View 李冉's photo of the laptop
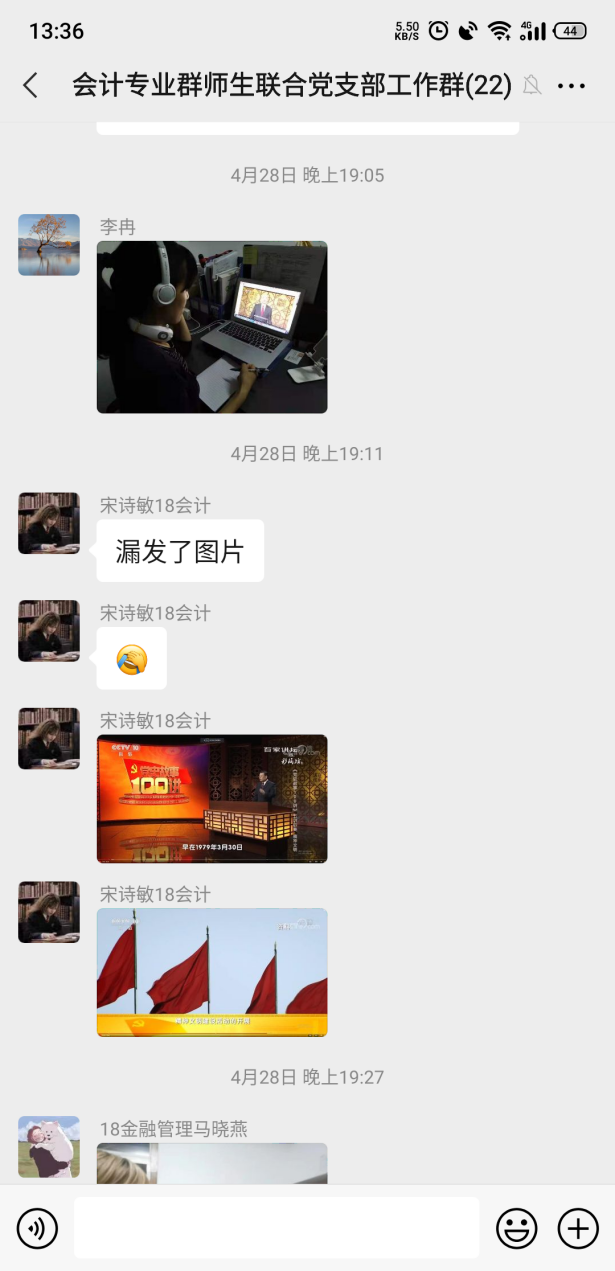 (x=212, y=327)
